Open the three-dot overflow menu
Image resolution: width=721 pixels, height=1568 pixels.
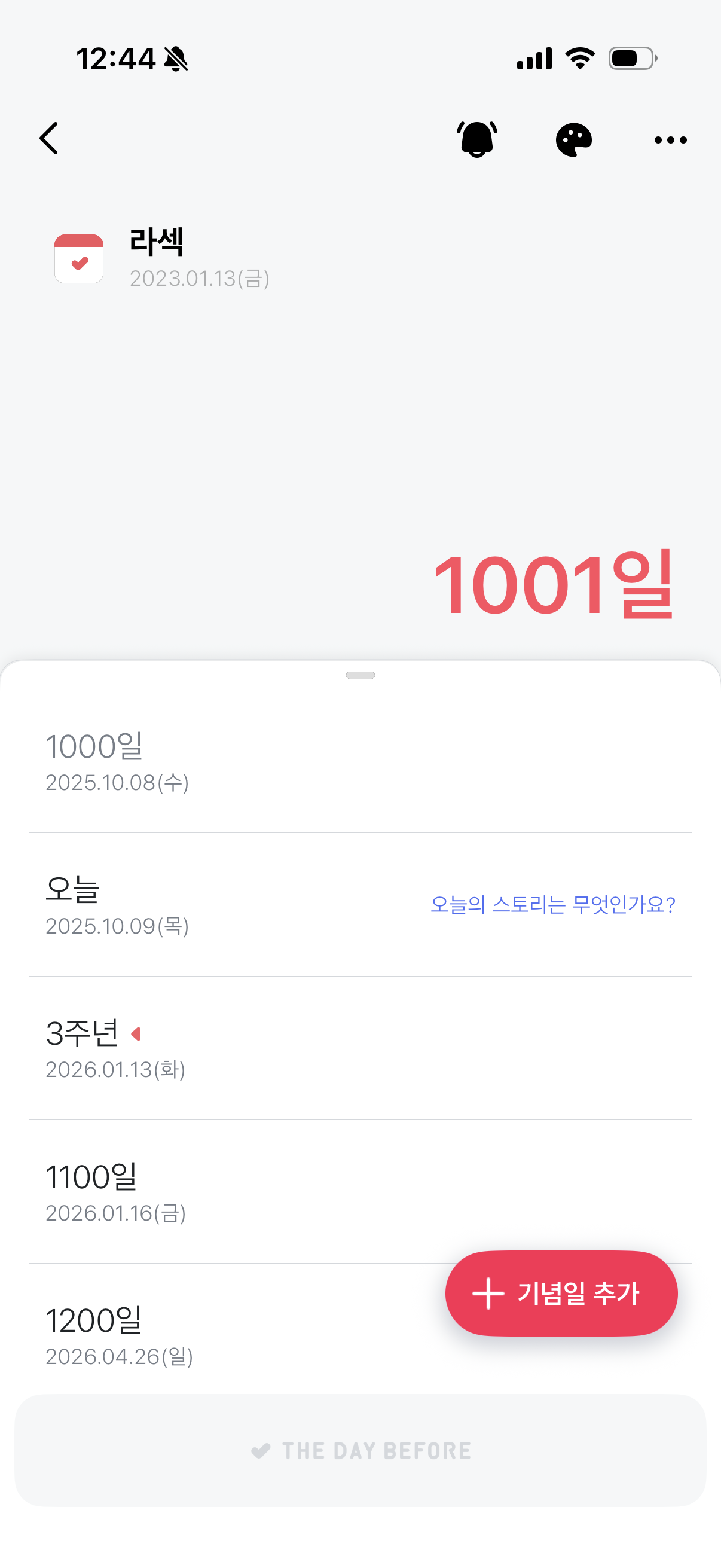pos(671,140)
